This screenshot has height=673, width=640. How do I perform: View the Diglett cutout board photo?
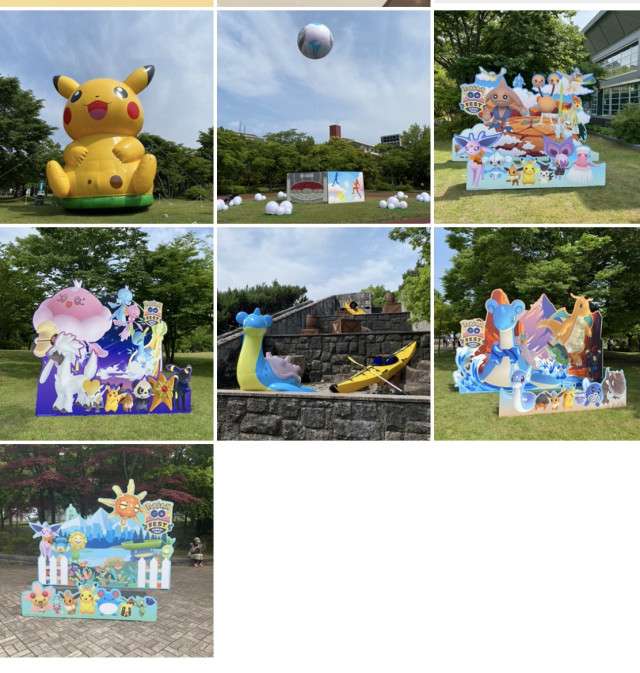pyautogui.click(x=537, y=117)
